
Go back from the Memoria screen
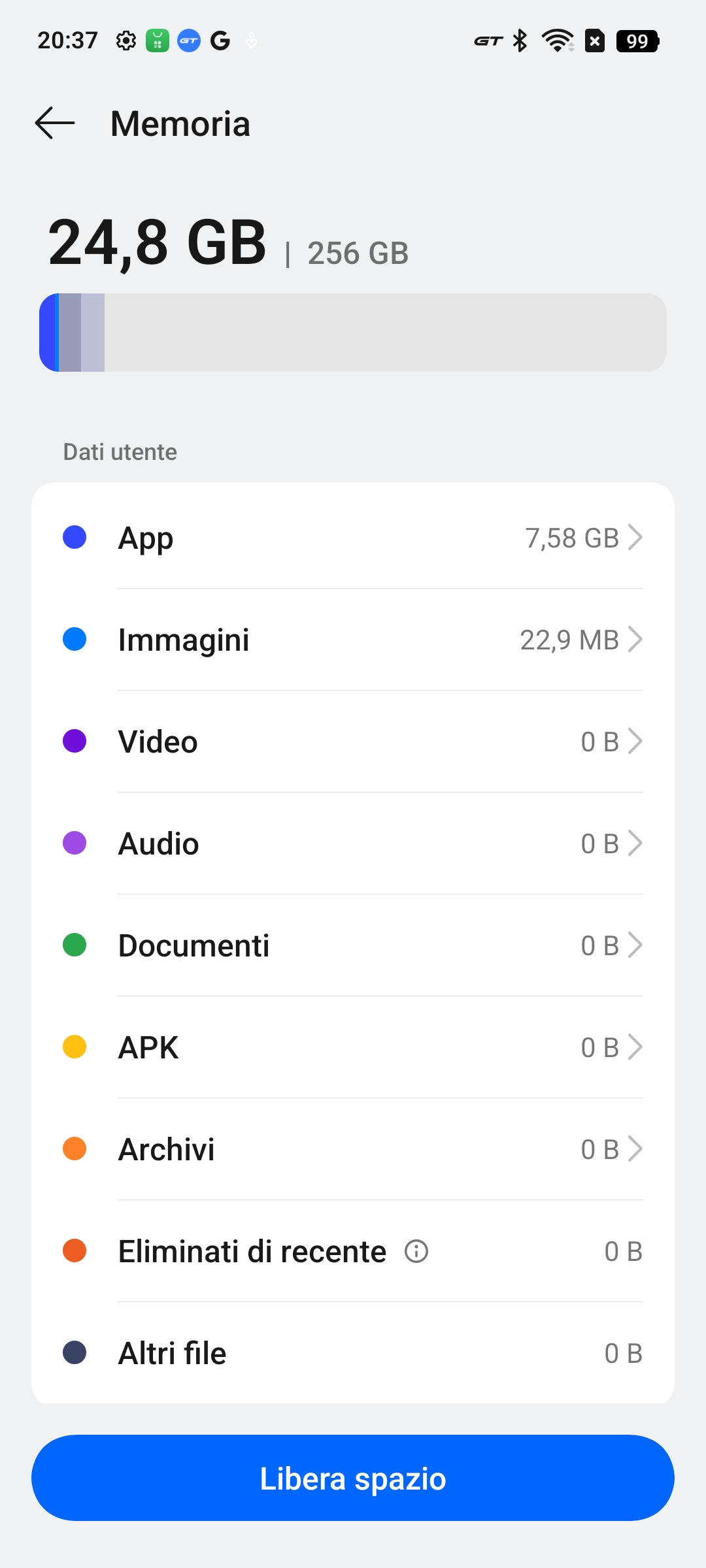55,123
